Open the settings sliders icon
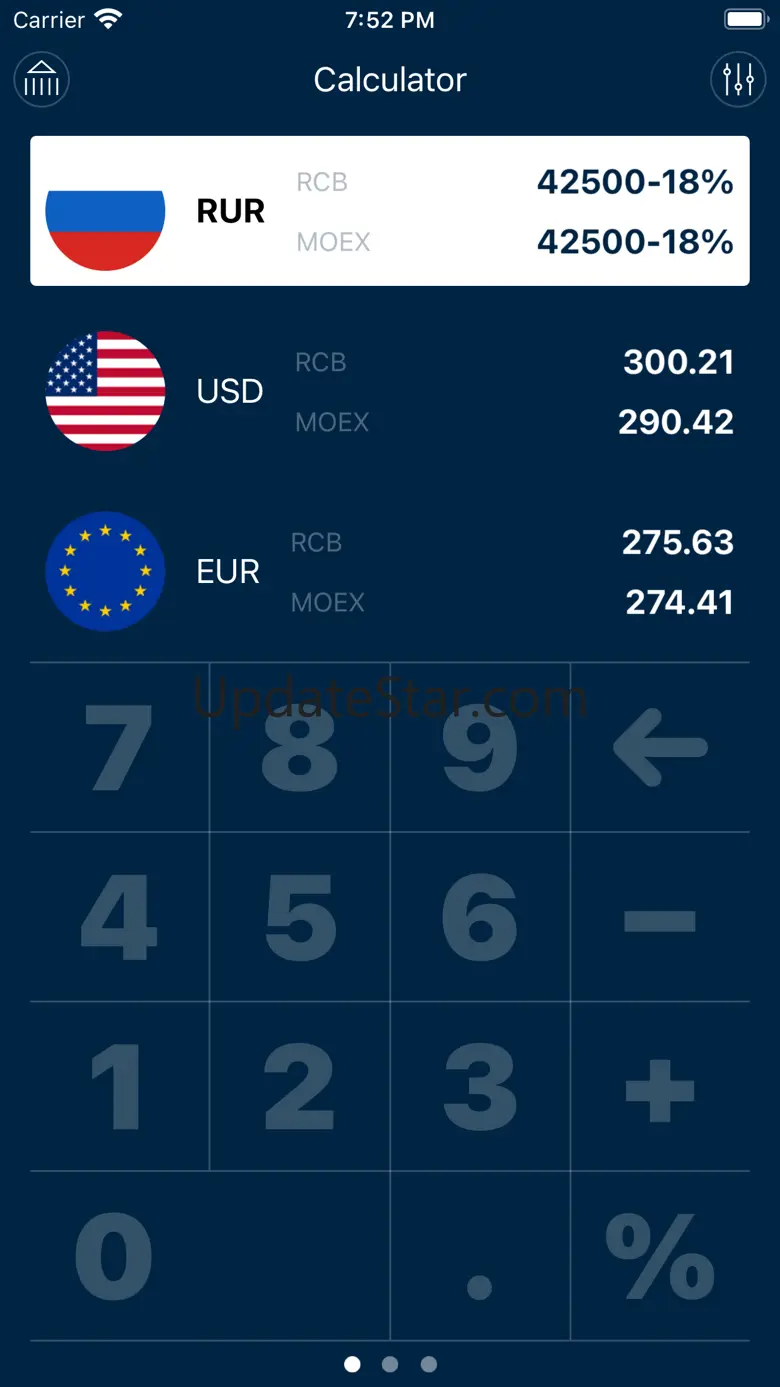Image resolution: width=780 pixels, height=1387 pixels. click(x=738, y=79)
